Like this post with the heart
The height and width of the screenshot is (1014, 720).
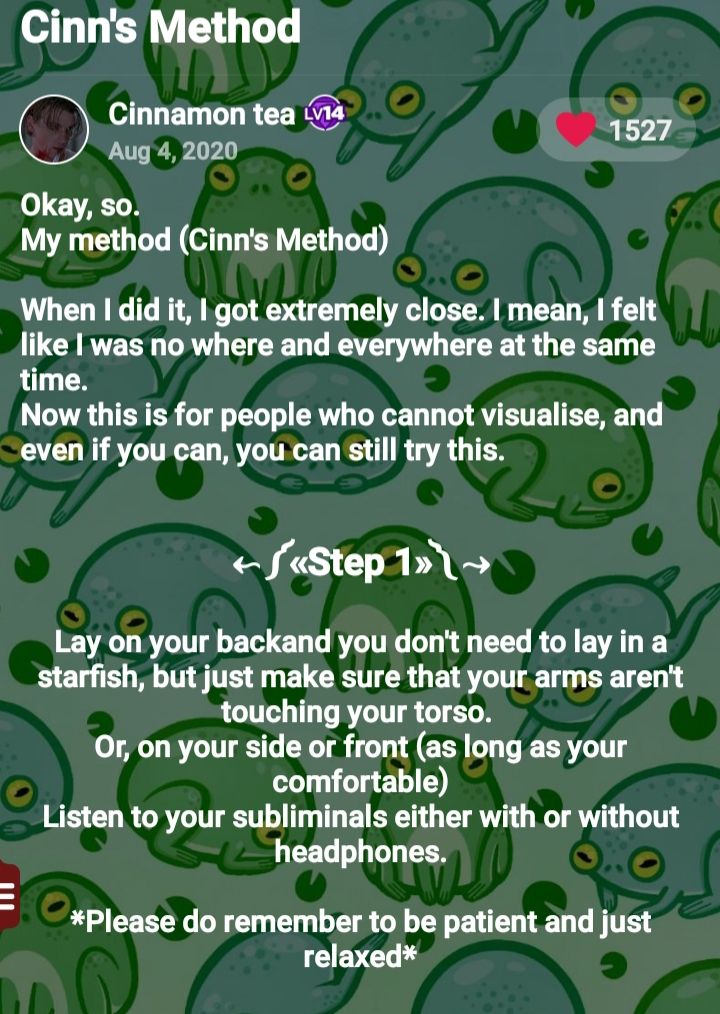coord(575,130)
